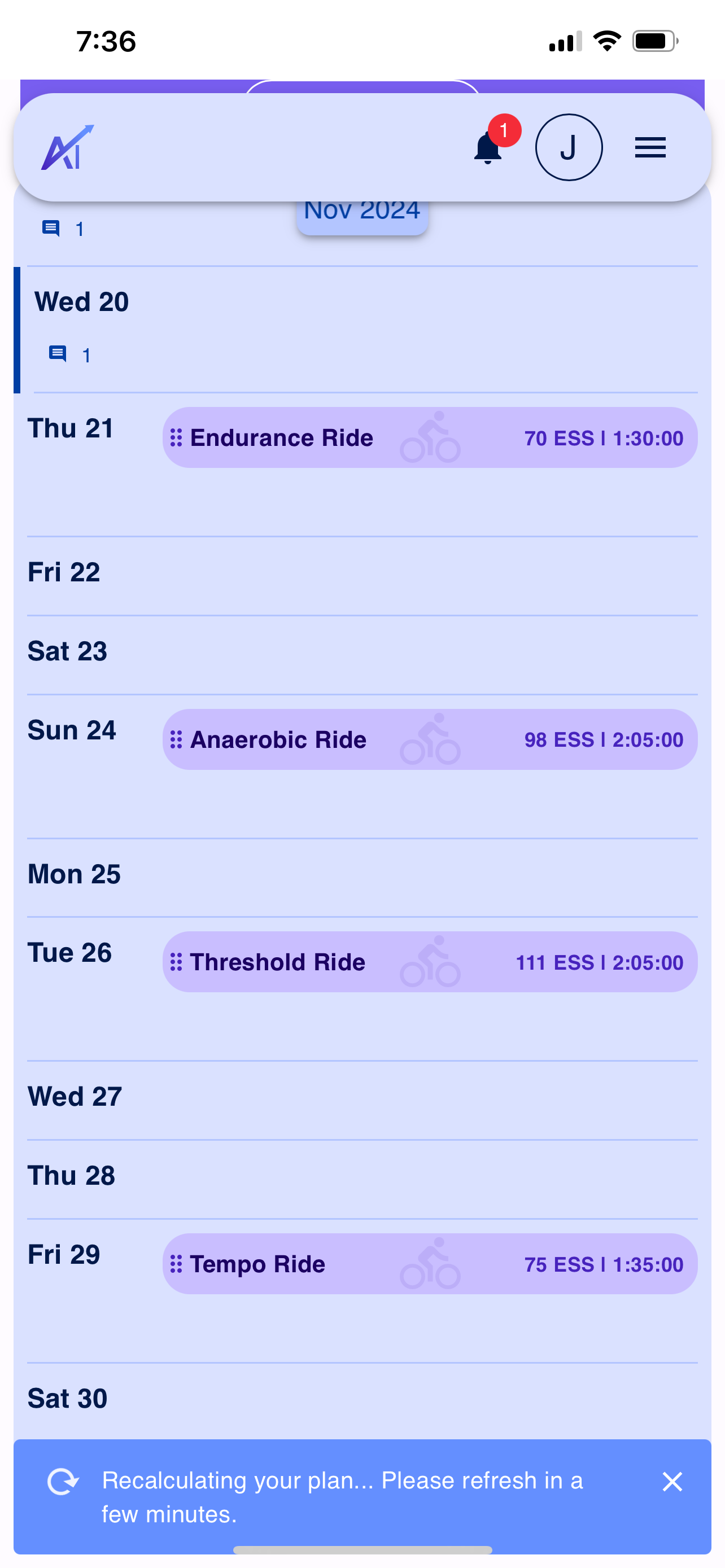Open the Tempo Ride workout

[x=430, y=1264]
